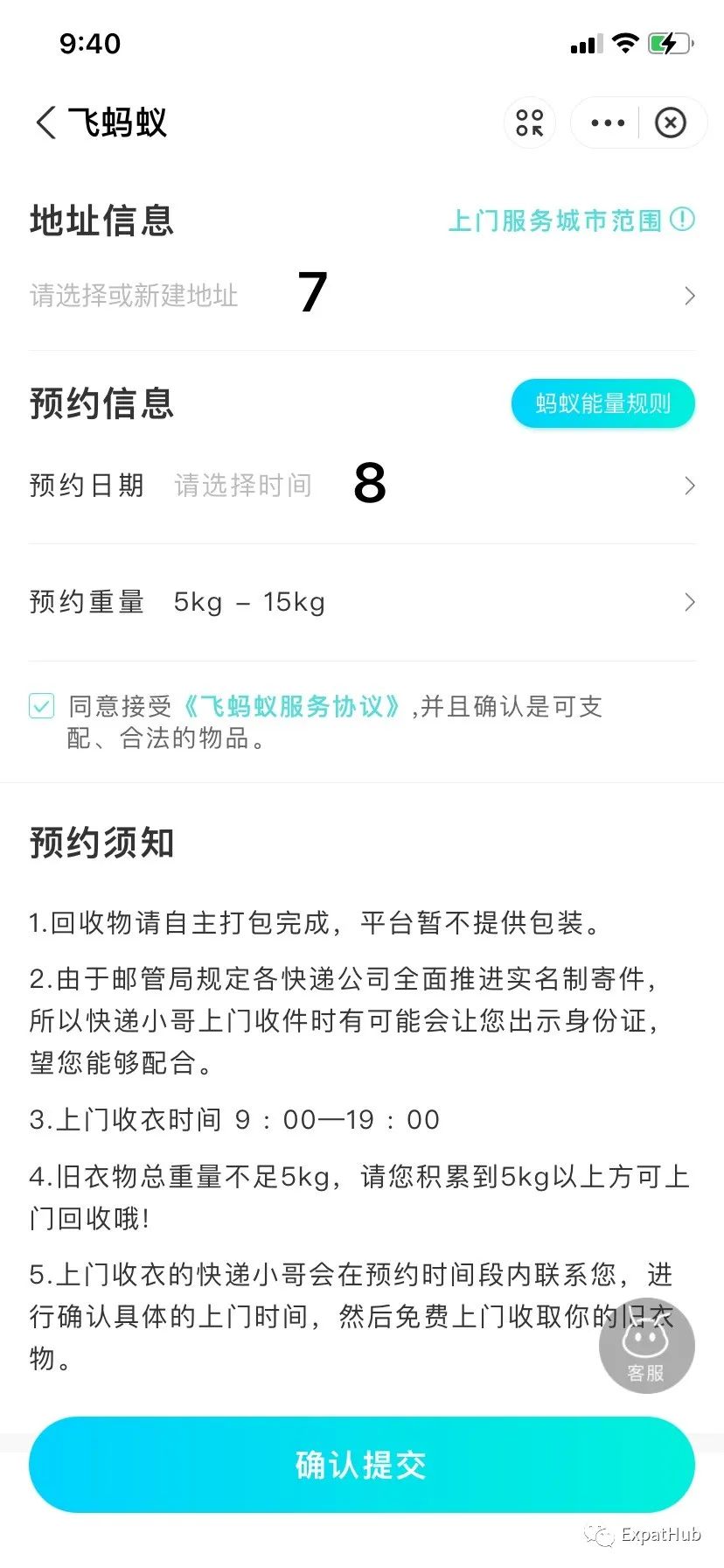Screen dimensions: 724x1568
Task: Uncheck the service agreement checkbox
Action: 42,705
